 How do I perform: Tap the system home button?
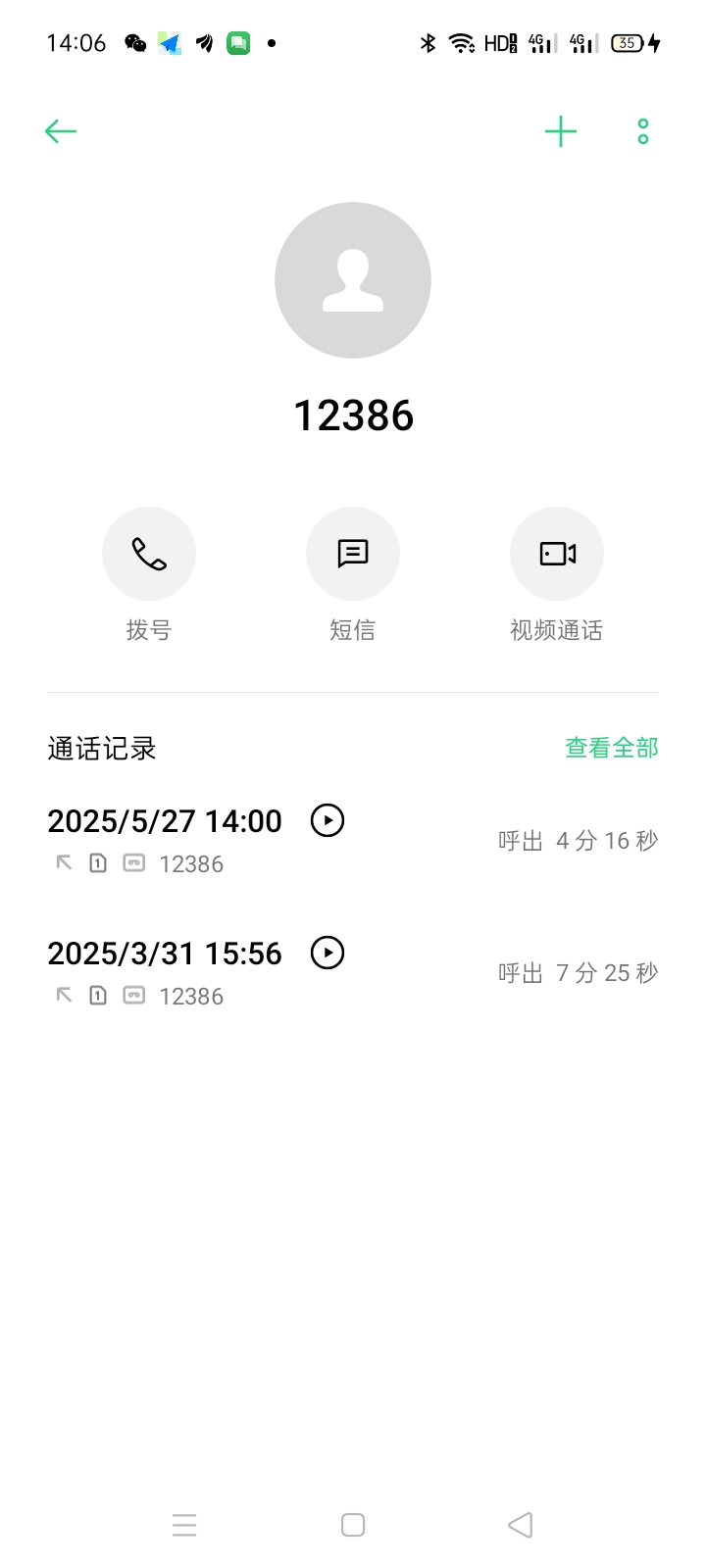(x=353, y=1525)
